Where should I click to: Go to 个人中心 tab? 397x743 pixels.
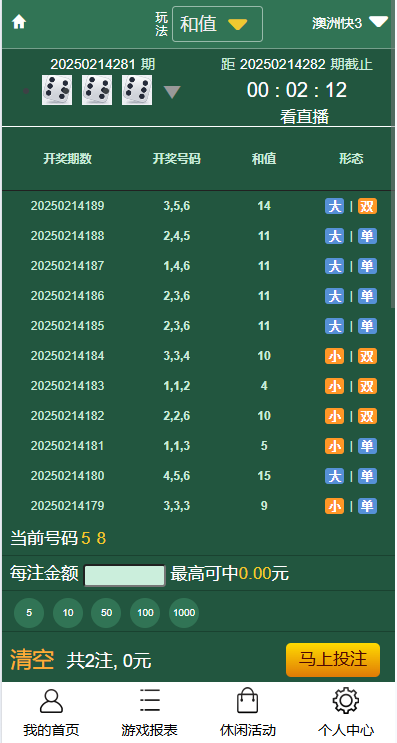(x=346, y=713)
